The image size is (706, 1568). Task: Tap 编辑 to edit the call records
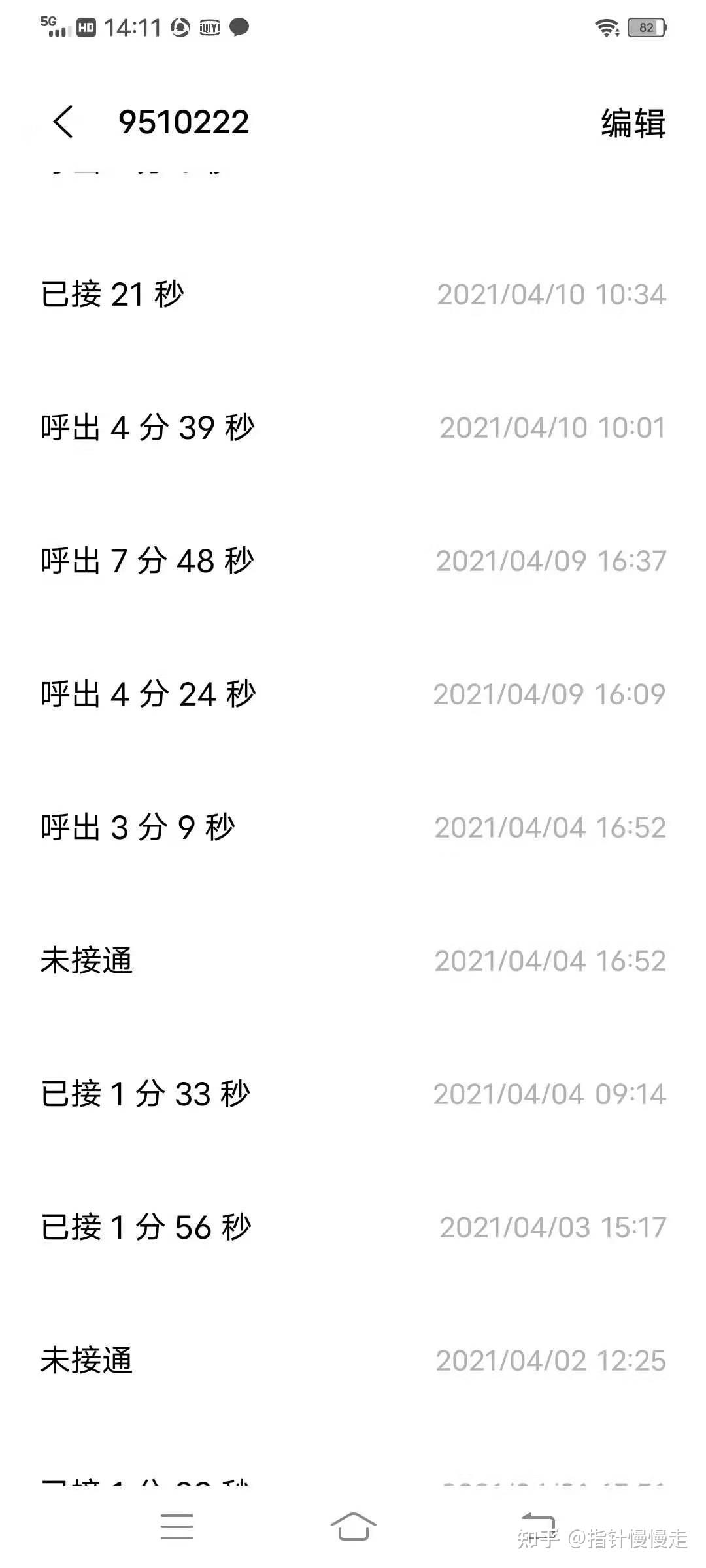(x=633, y=123)
